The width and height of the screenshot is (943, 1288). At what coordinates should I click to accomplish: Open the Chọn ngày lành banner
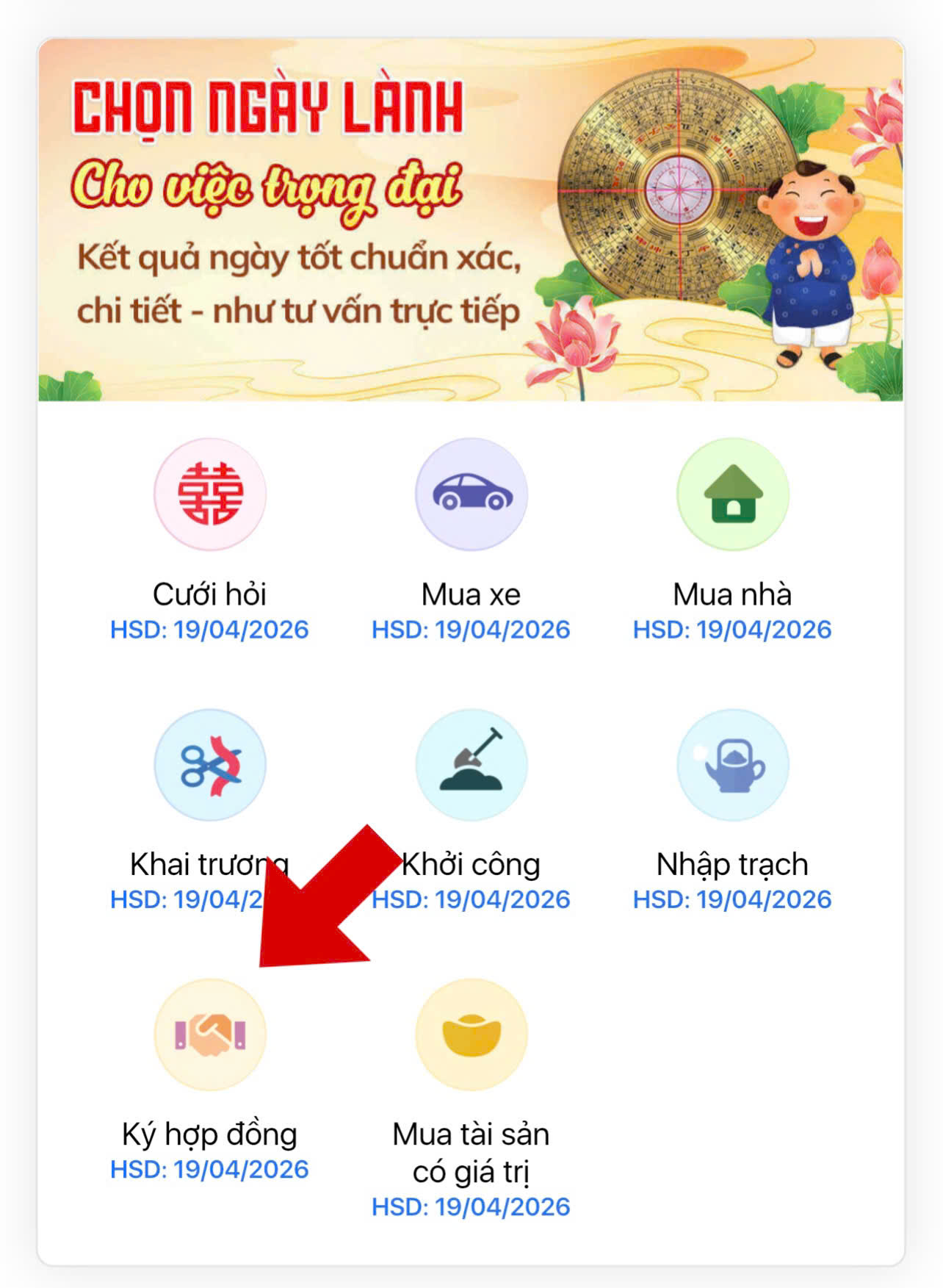point(471,220)
